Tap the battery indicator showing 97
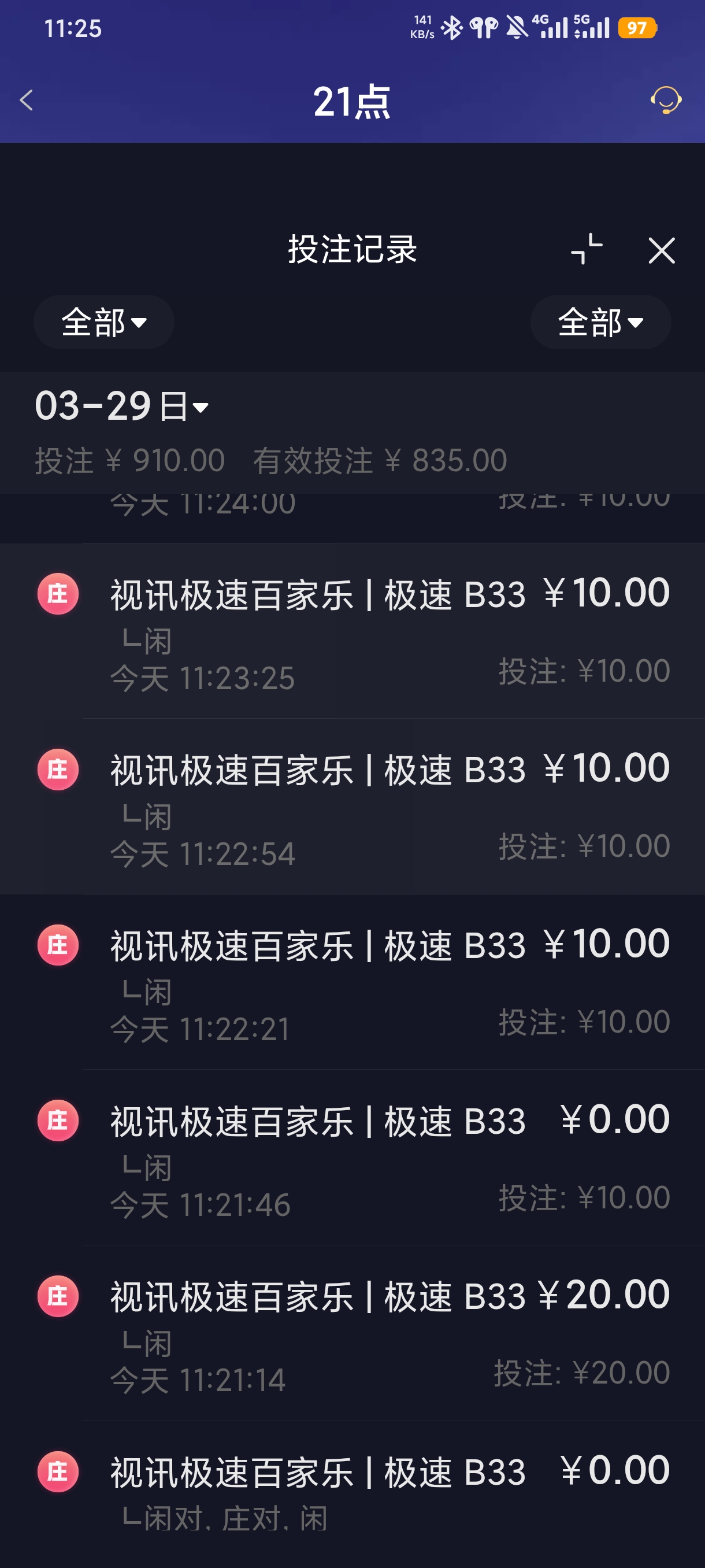The width and height of the screenshot is (705, 1568). pos(637,28)
